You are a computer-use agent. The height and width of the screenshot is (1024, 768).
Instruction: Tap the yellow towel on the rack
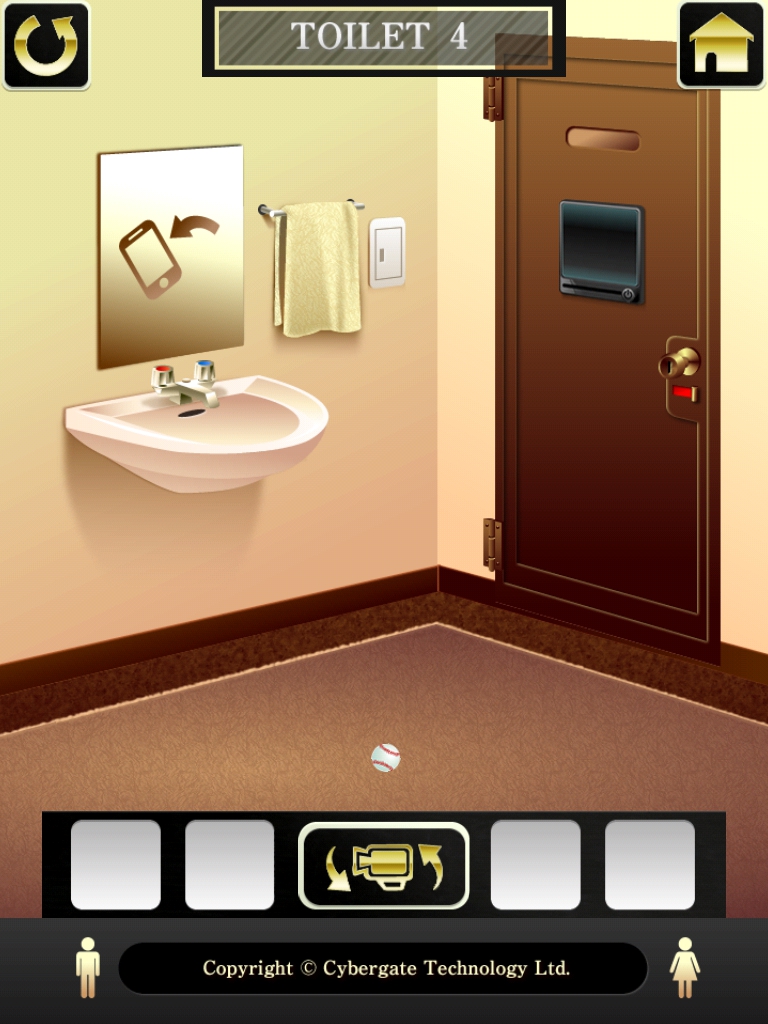tap(318, 268)
